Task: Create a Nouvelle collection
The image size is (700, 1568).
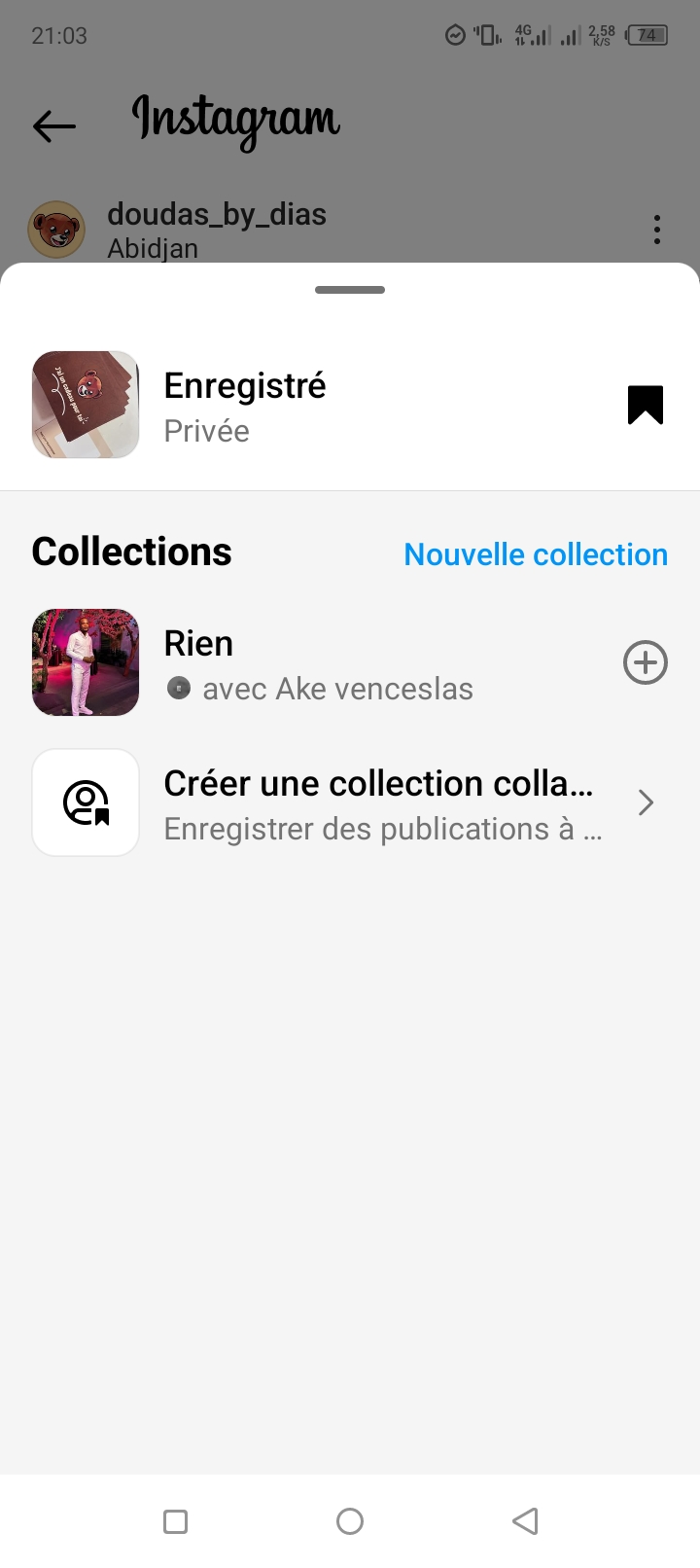Action: [x=536, y=554]
